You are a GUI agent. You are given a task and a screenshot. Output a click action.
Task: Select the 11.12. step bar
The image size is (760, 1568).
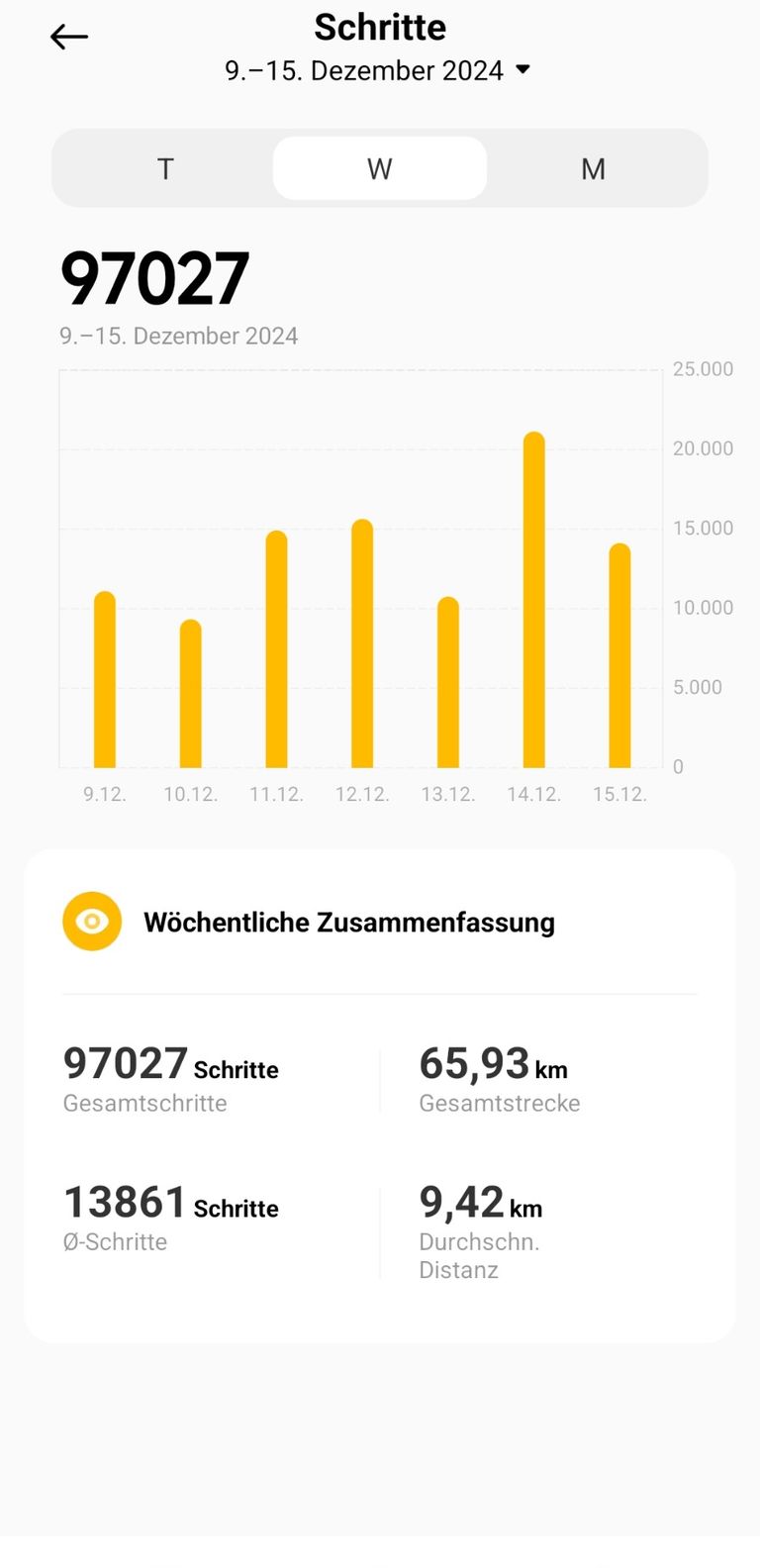(x=277, y=650)
